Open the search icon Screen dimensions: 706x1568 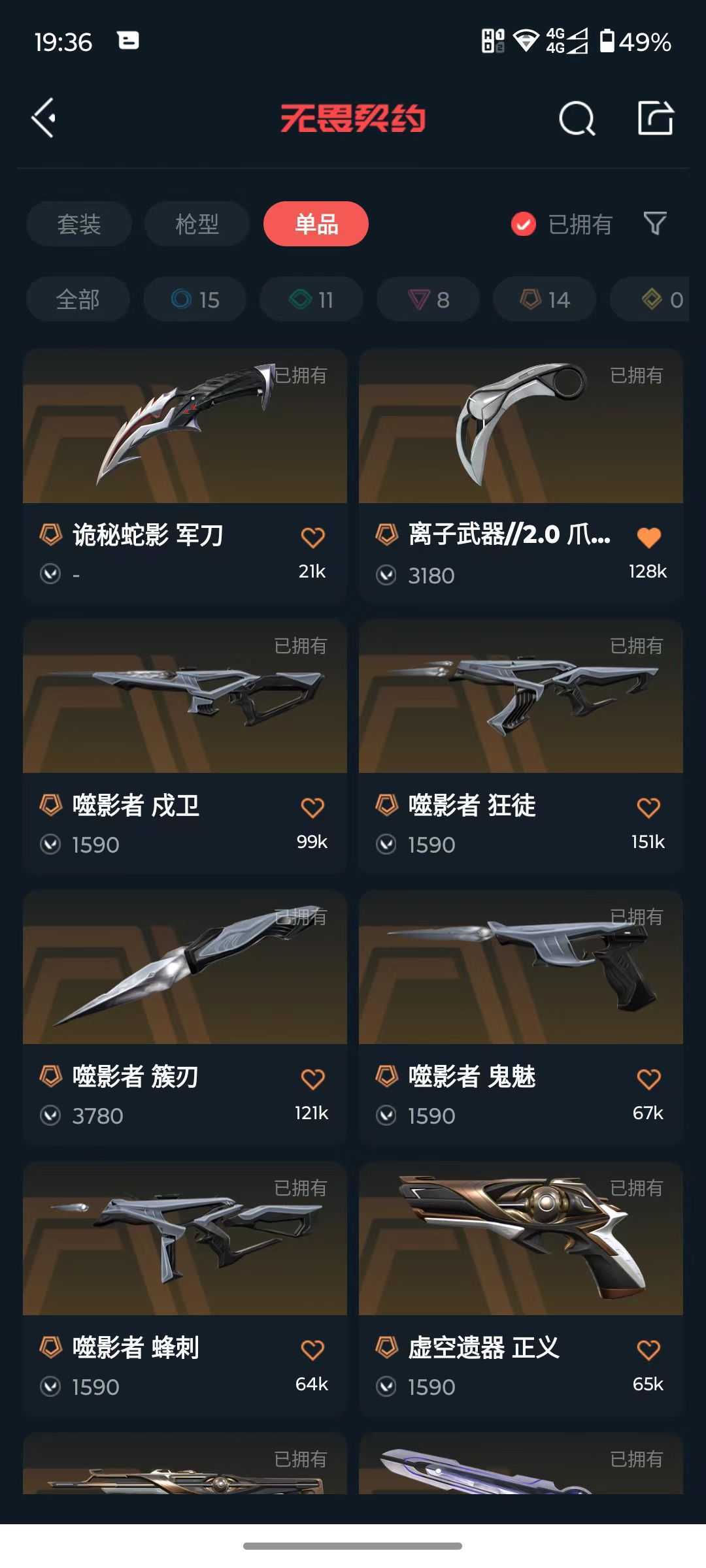[x=577, y=119]
